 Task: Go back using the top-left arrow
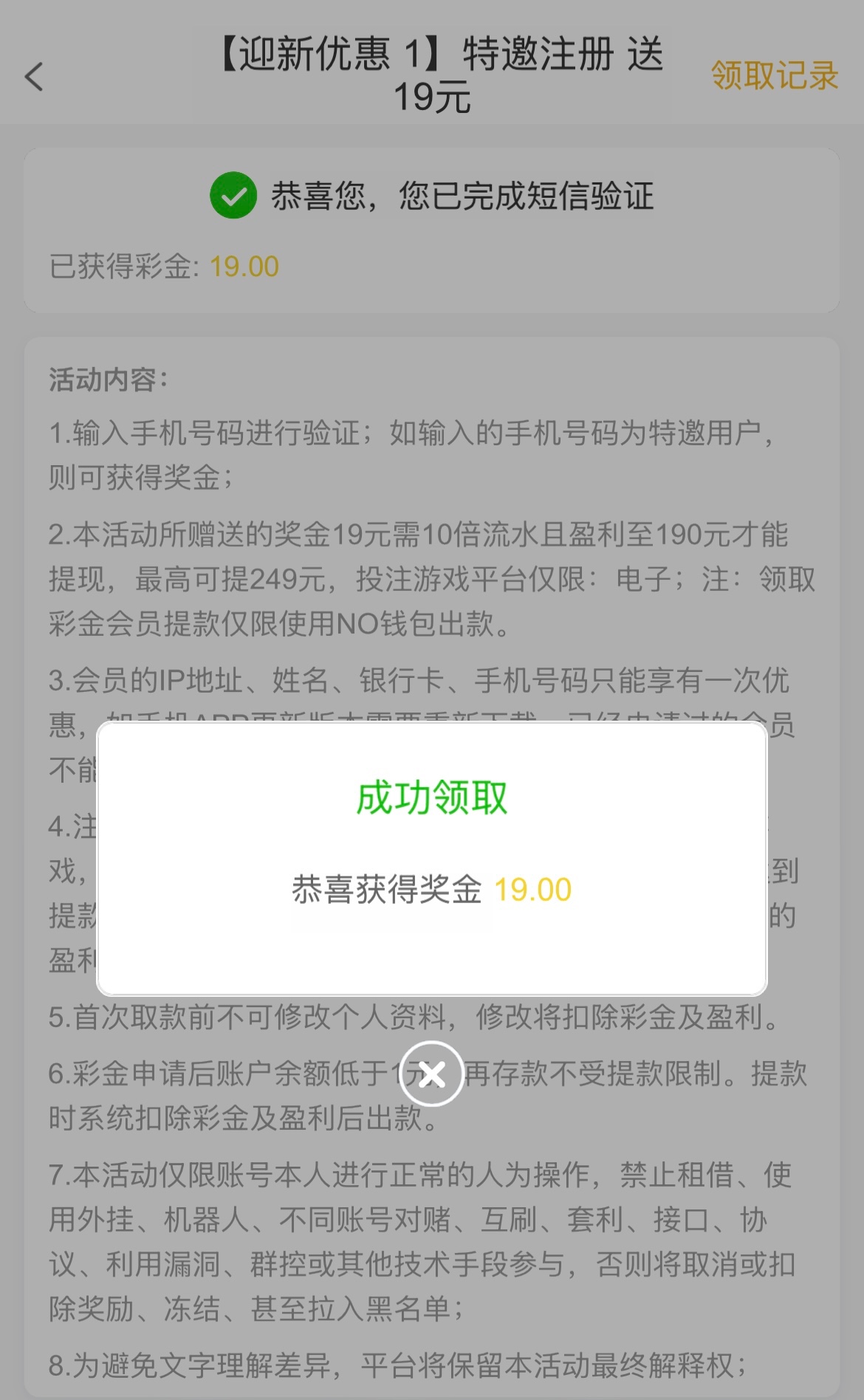coord(34,77)
